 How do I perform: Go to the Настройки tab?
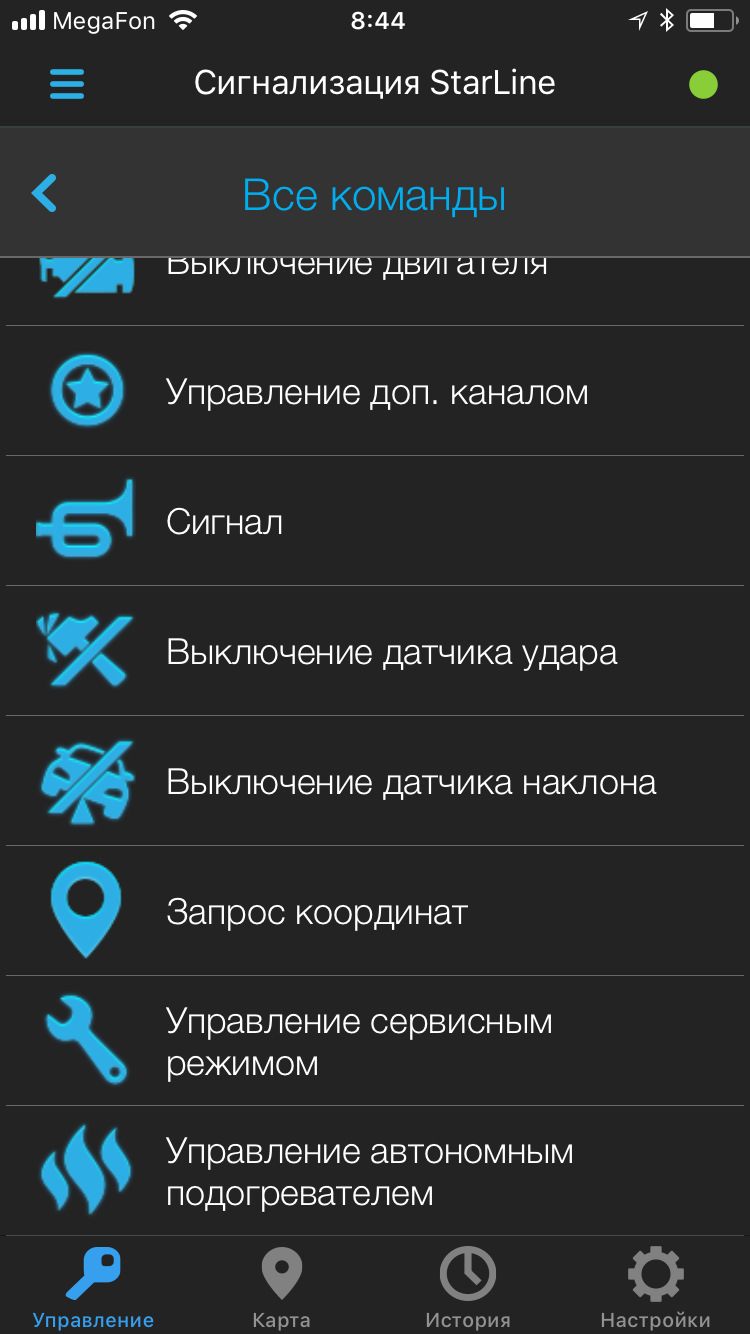click(x=655, y=1288)
